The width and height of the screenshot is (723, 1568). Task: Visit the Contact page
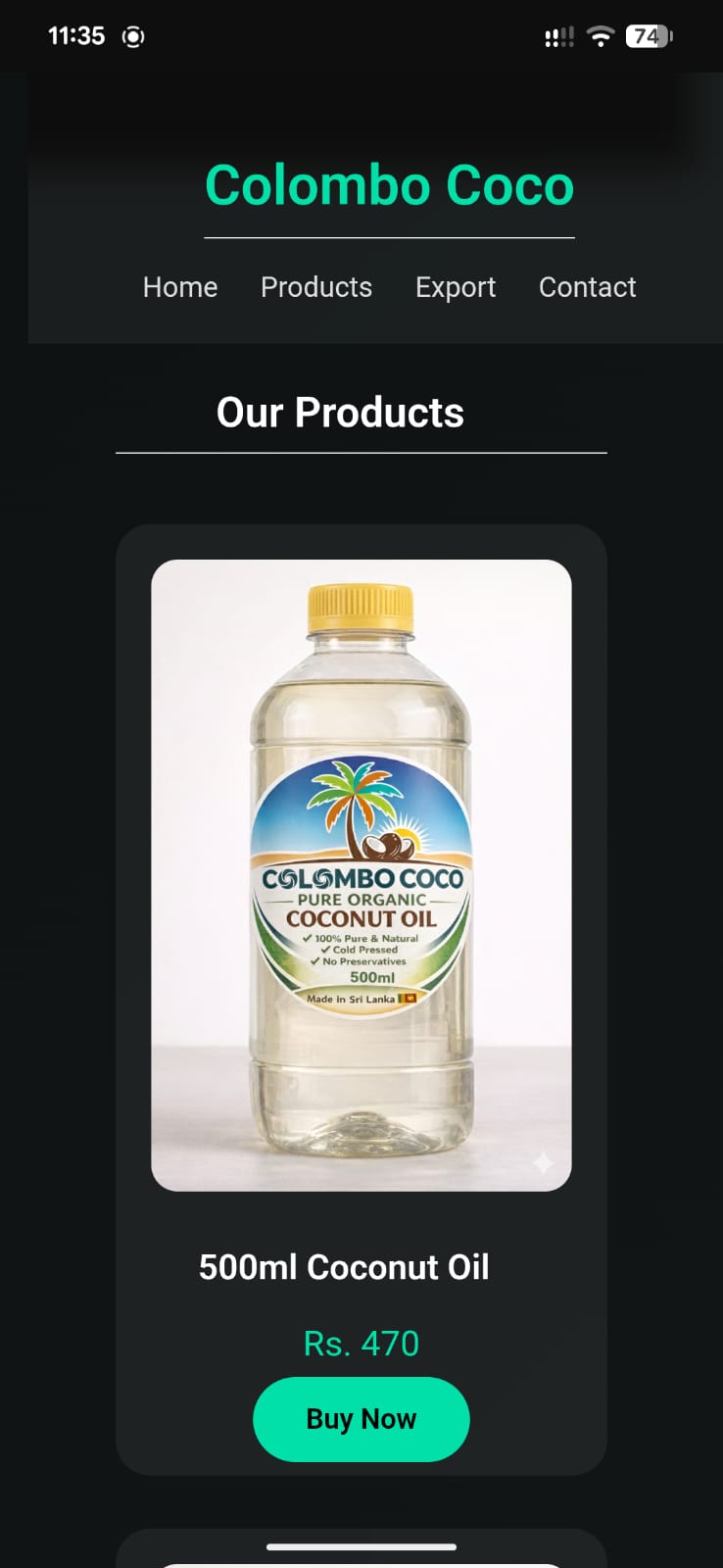coord(587,287)
